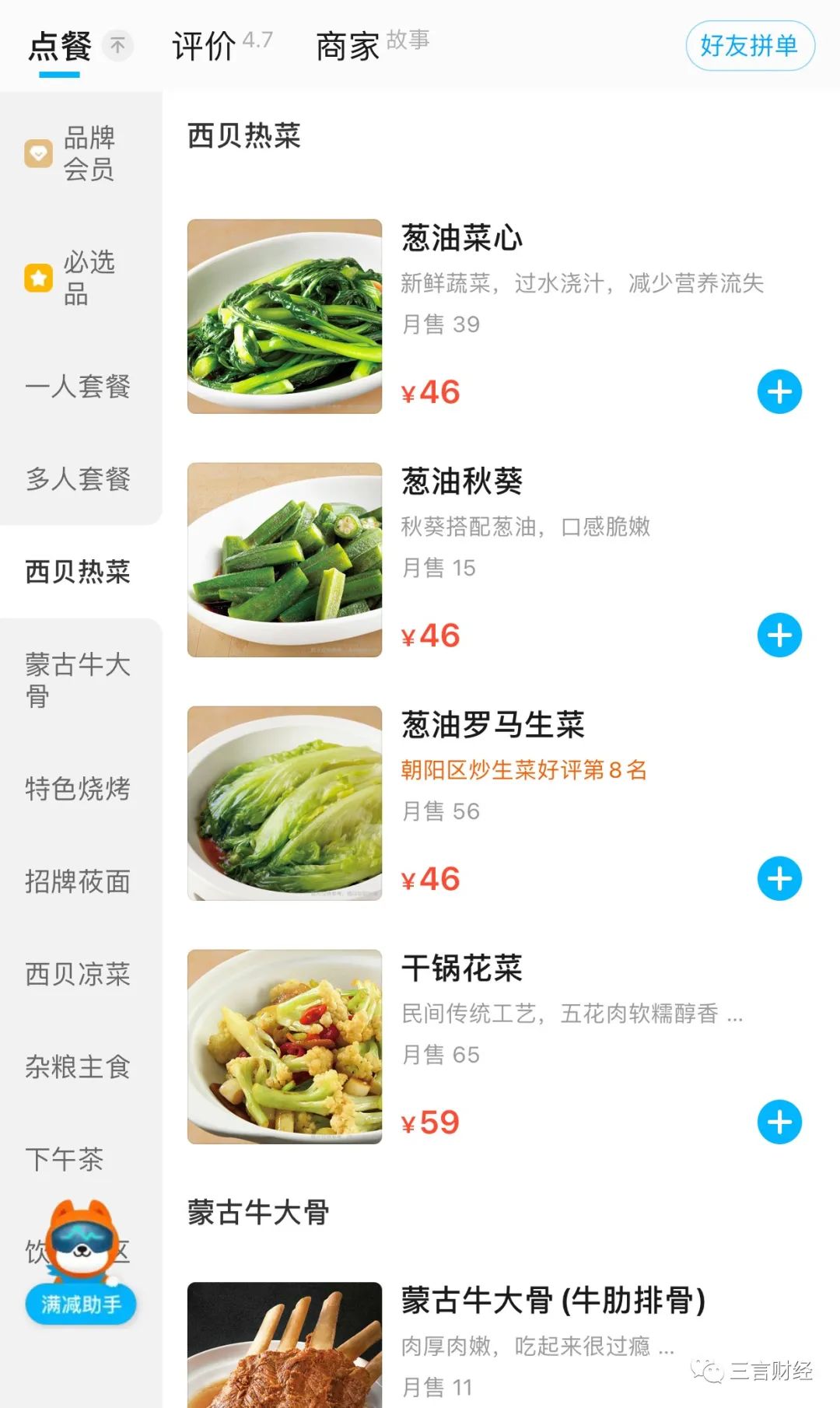Open the 满减助手 discount helper
Screen dimensions: 840x1408
tap(81, 1304)
